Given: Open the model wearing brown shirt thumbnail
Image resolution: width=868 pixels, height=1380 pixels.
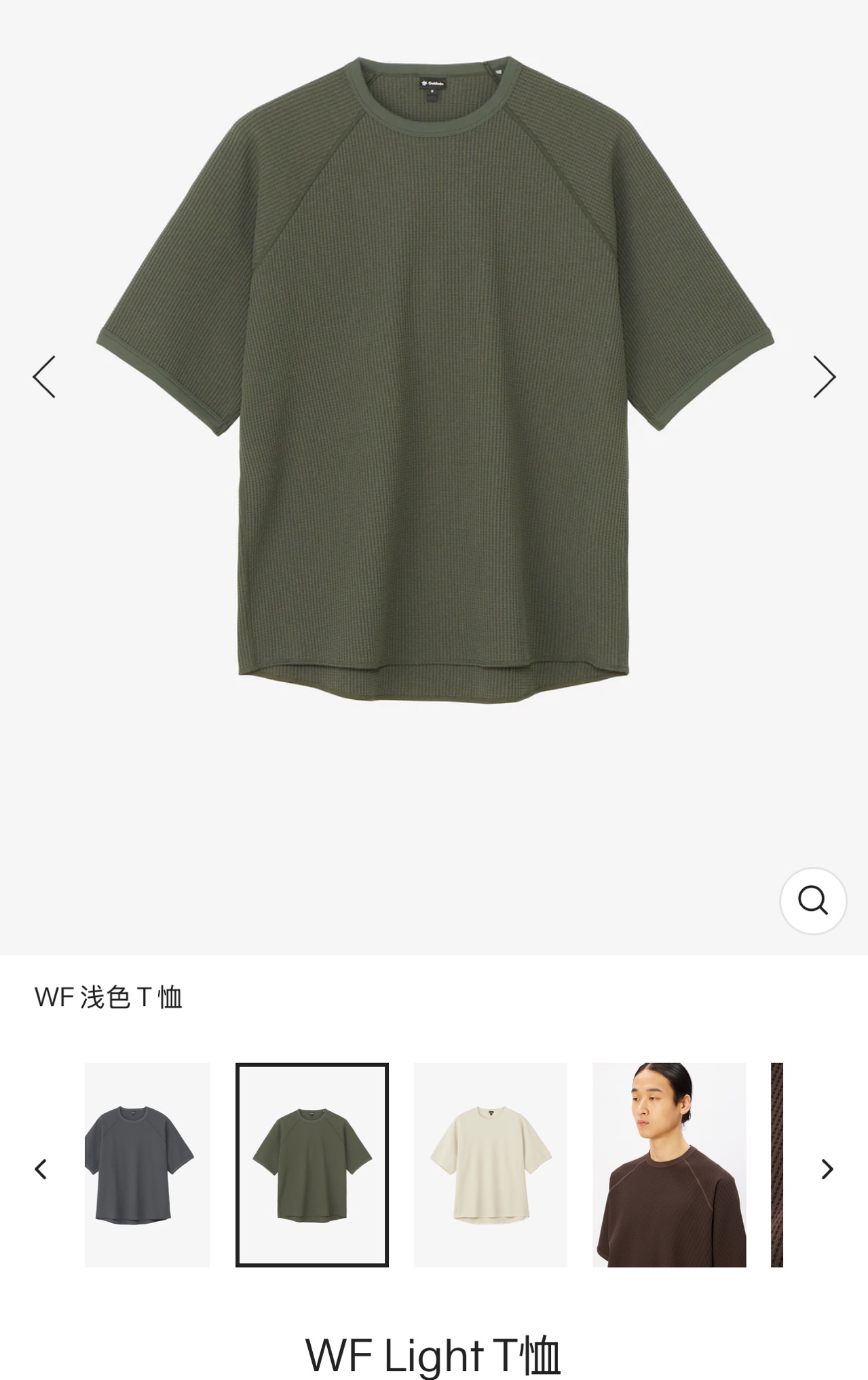Looking at the screenshot, I should pyautogui.click(x=669, y=1165).
